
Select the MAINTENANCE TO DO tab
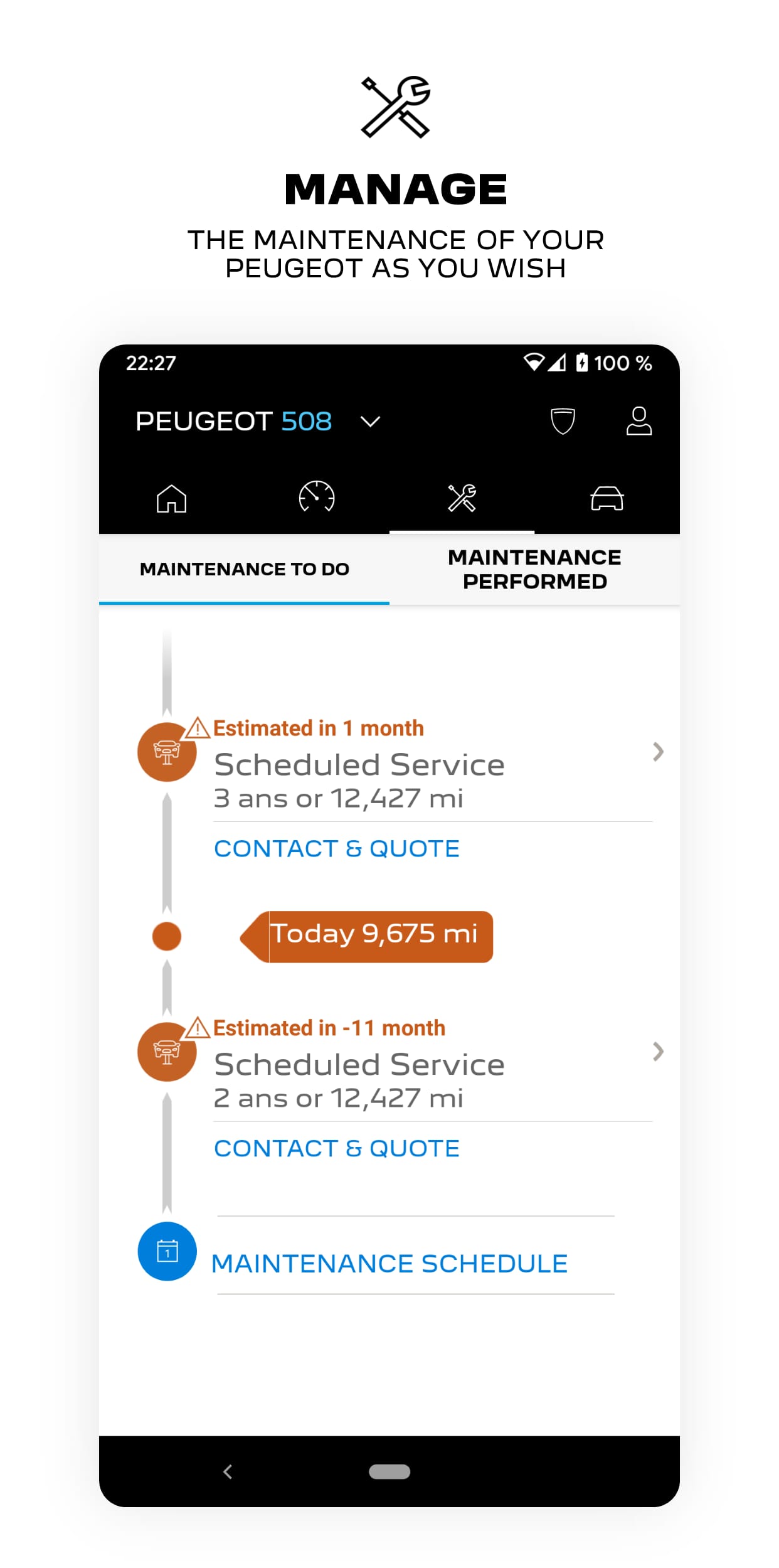[245, 569]
